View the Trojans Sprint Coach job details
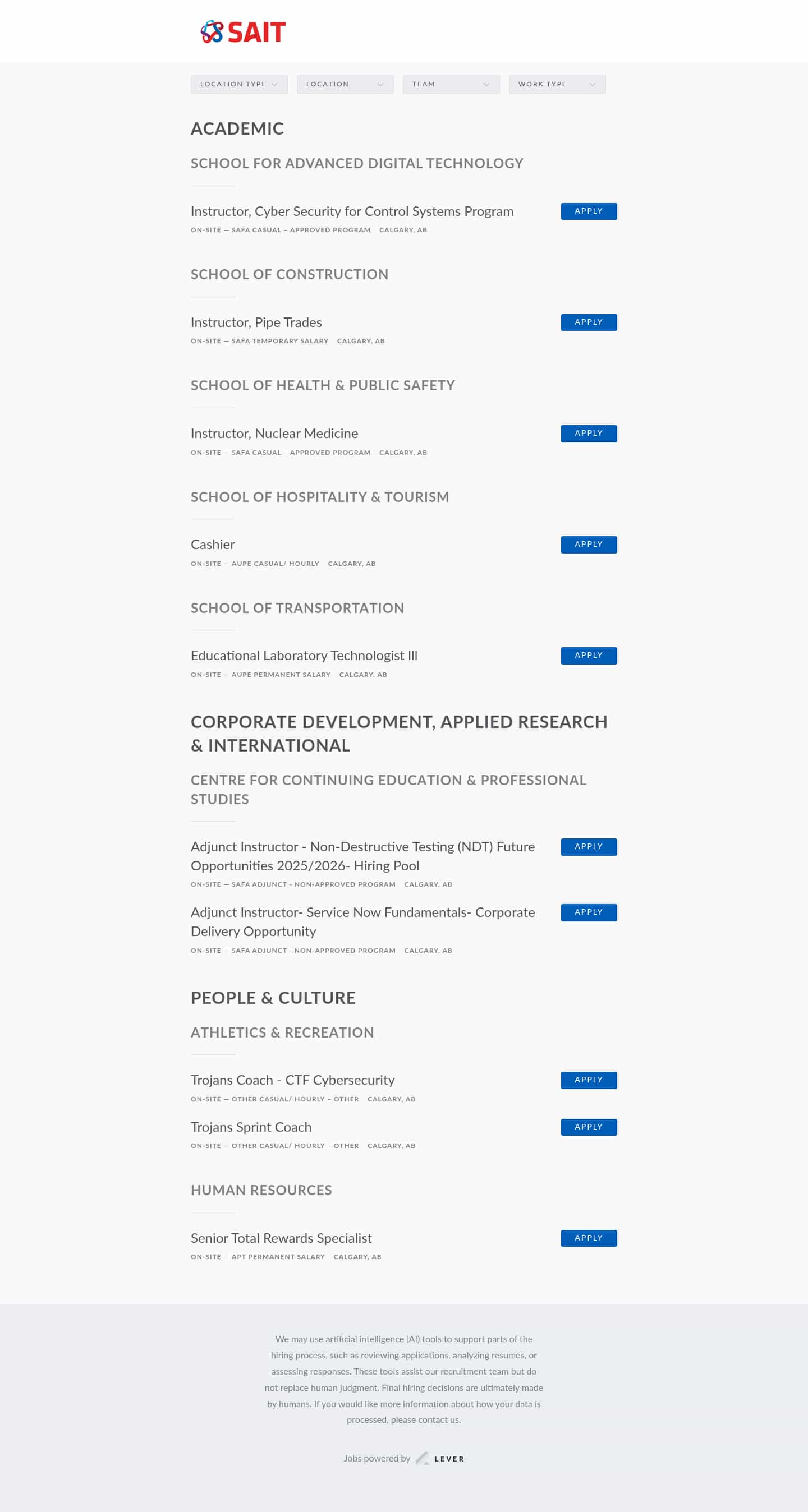This screenshot has height=1512, width=808. 251,1127
